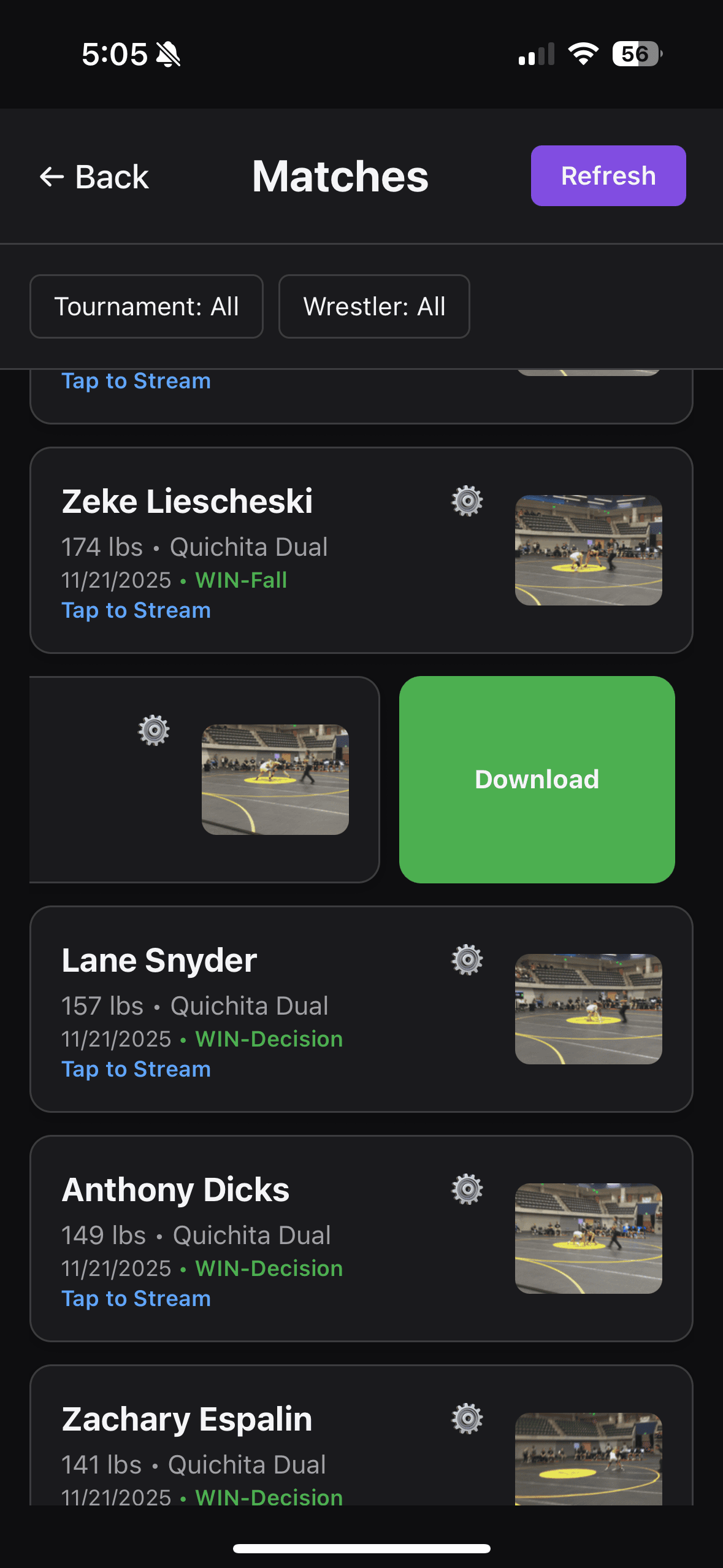This screenshot has width=723, height=1568.
Task: Open Anthony Dicks' match video thumbnail
Action: [588, 1238]
